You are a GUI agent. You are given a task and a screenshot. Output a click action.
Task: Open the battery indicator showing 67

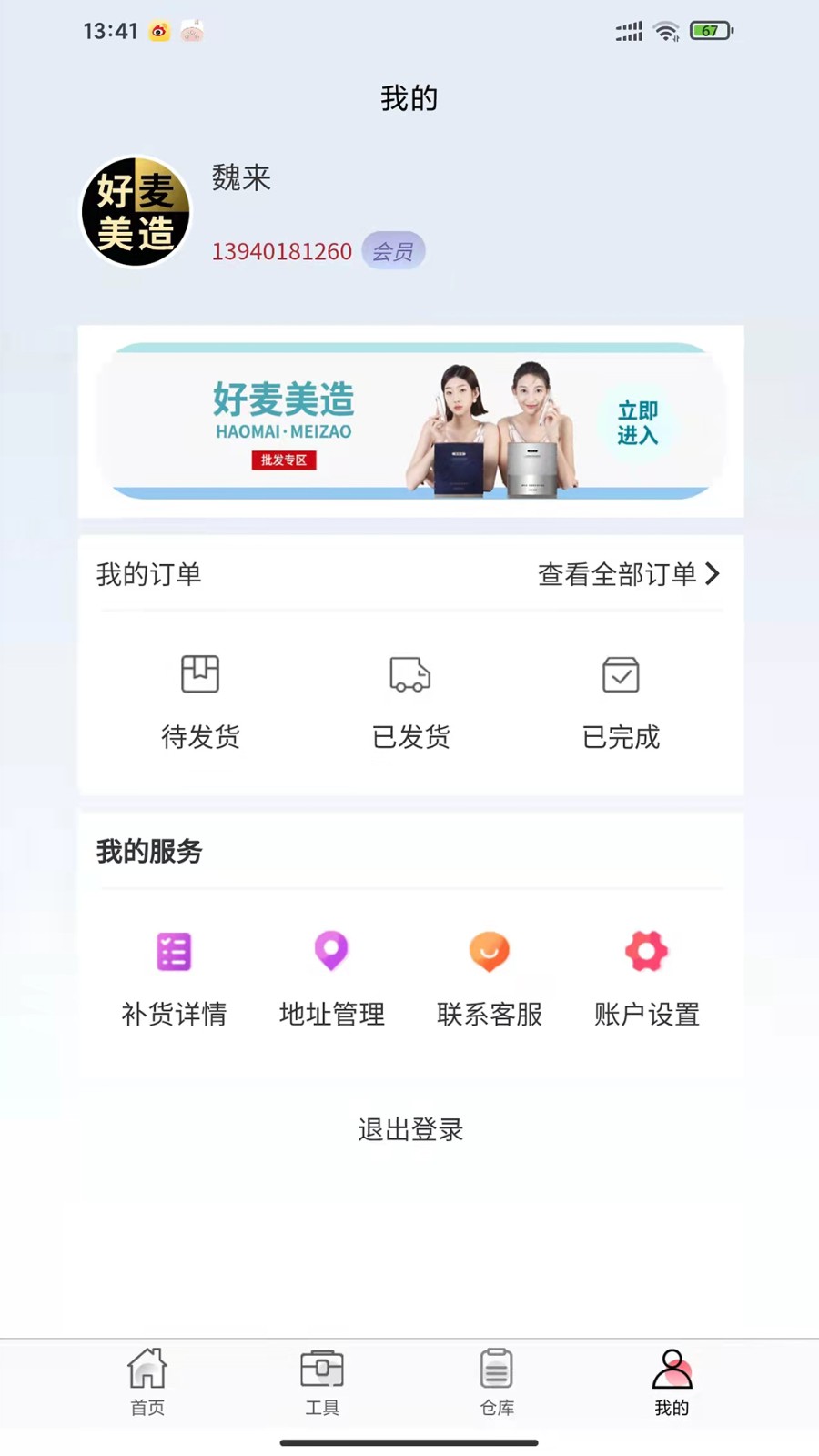click(x=711, y=30)
